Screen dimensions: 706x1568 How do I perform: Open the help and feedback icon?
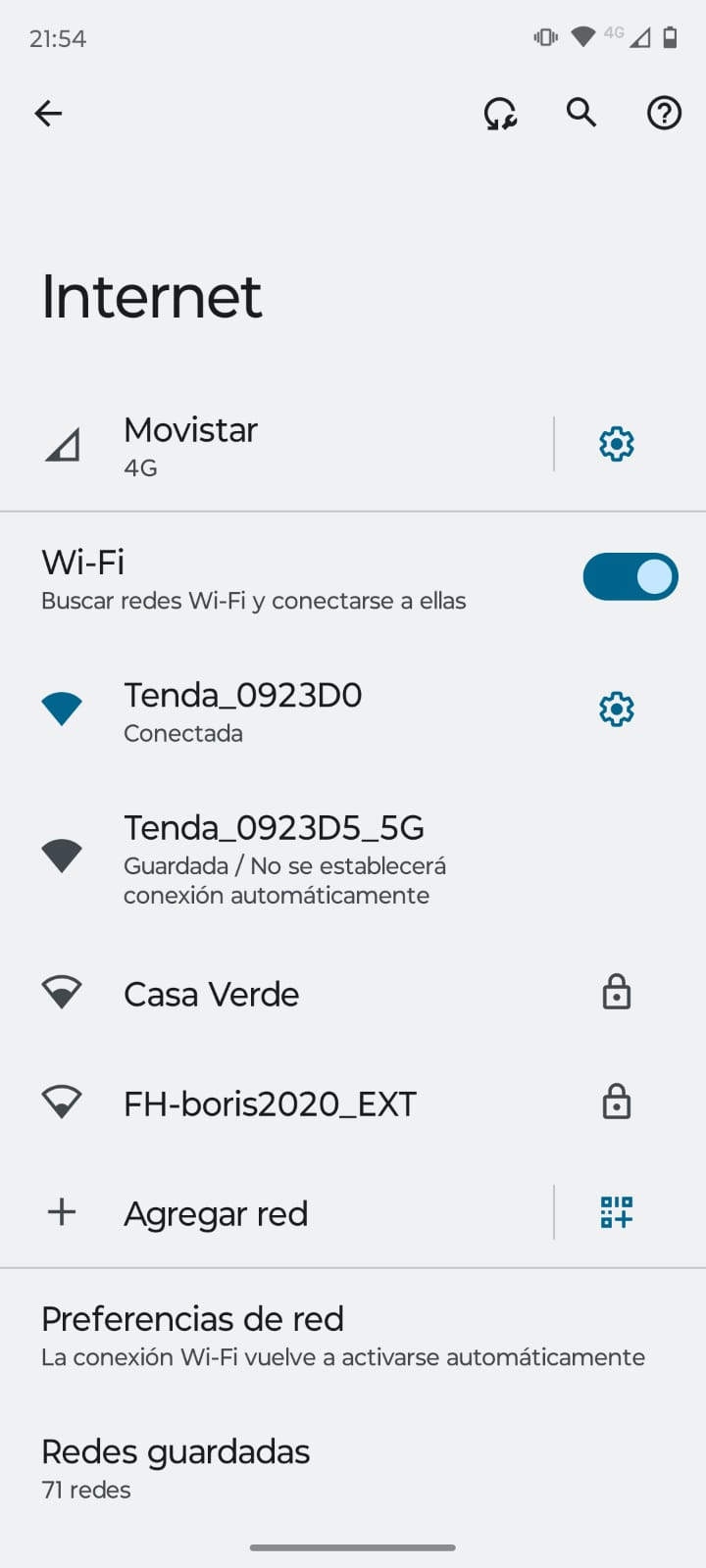(x=664, y=114)
